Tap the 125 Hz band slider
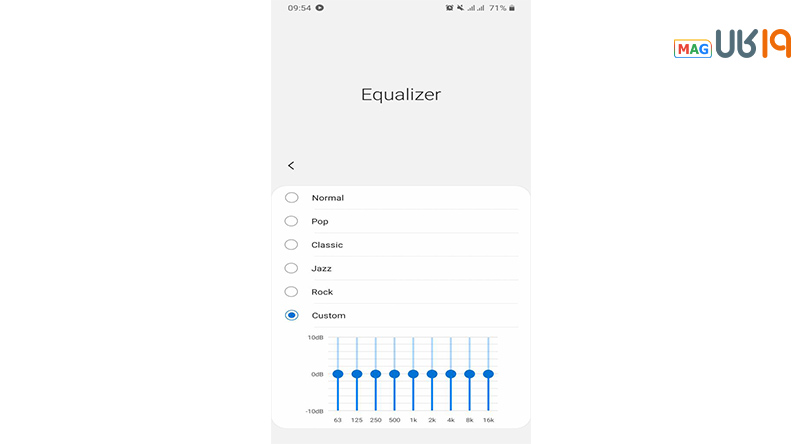 (x=357, y=374)
